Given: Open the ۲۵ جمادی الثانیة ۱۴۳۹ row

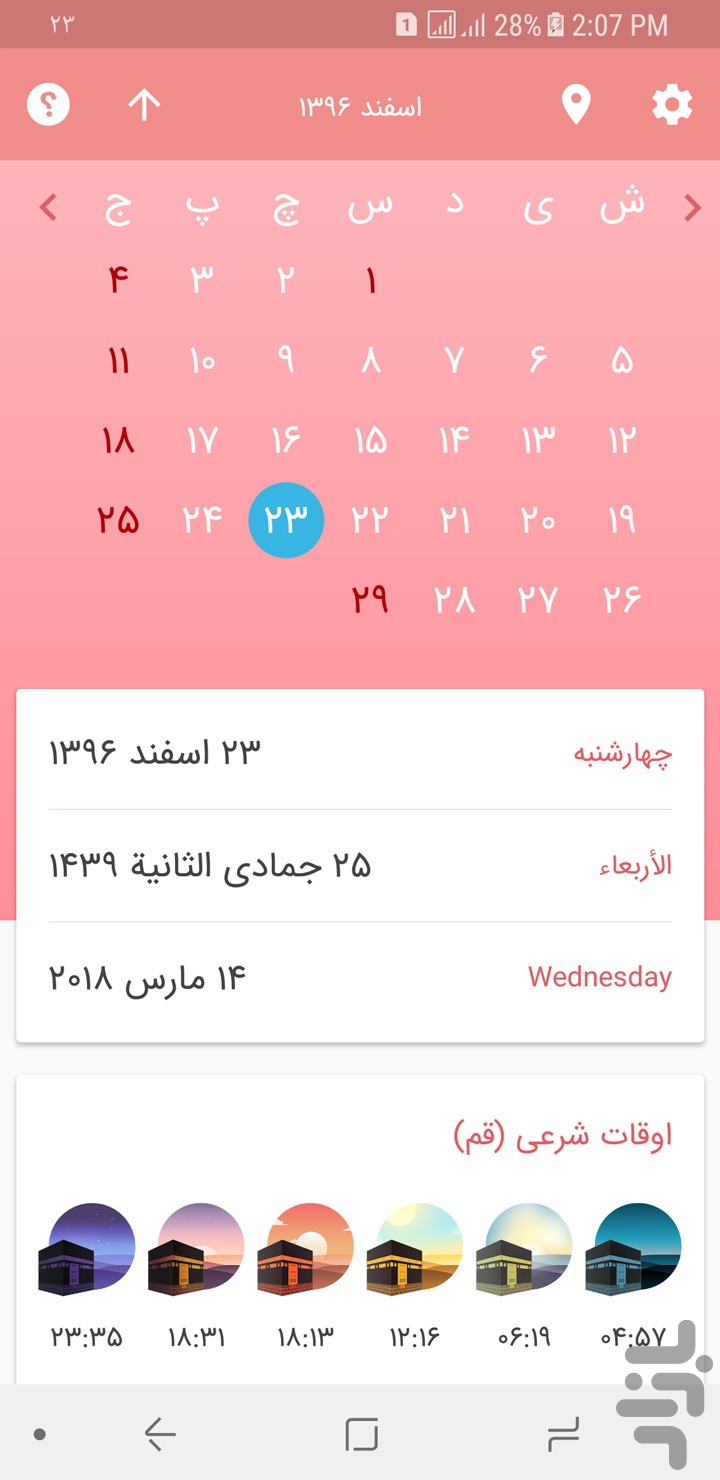Looking at the screenshot, I should pyautogui.click(x=360, y=866).
